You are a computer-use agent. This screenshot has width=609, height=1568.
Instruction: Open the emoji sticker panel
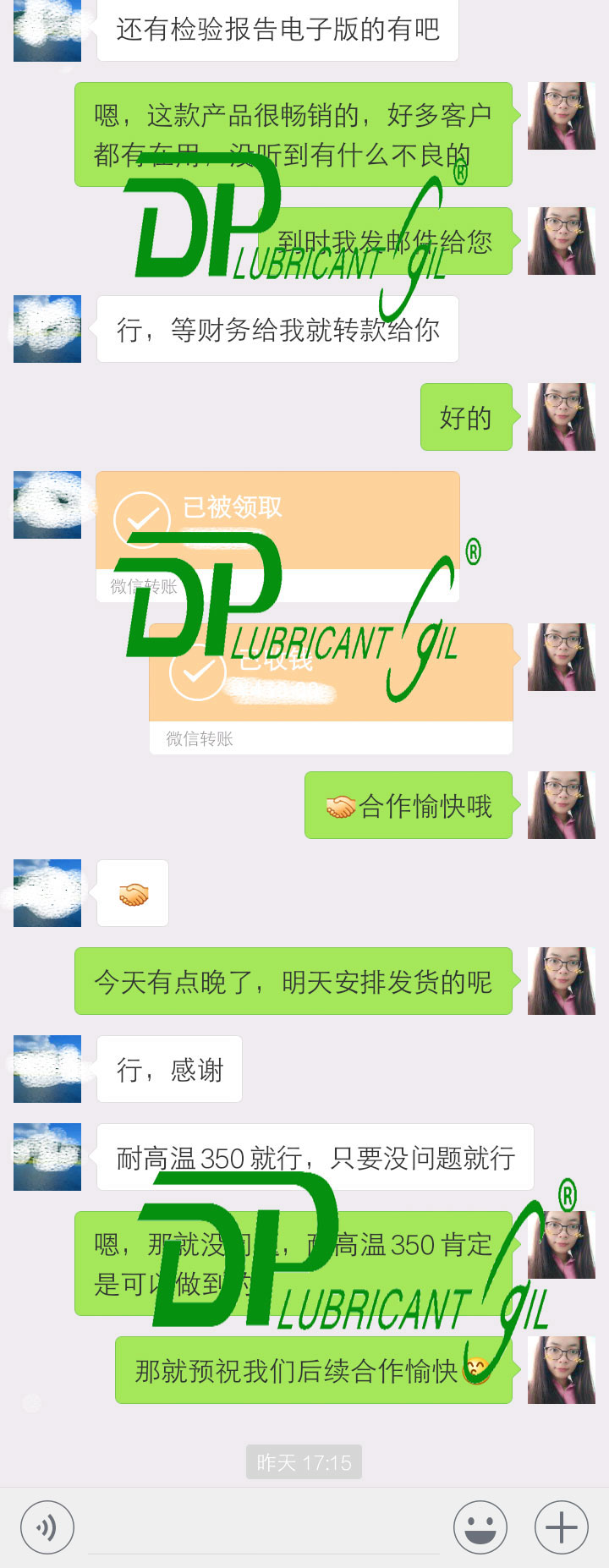480,1527
